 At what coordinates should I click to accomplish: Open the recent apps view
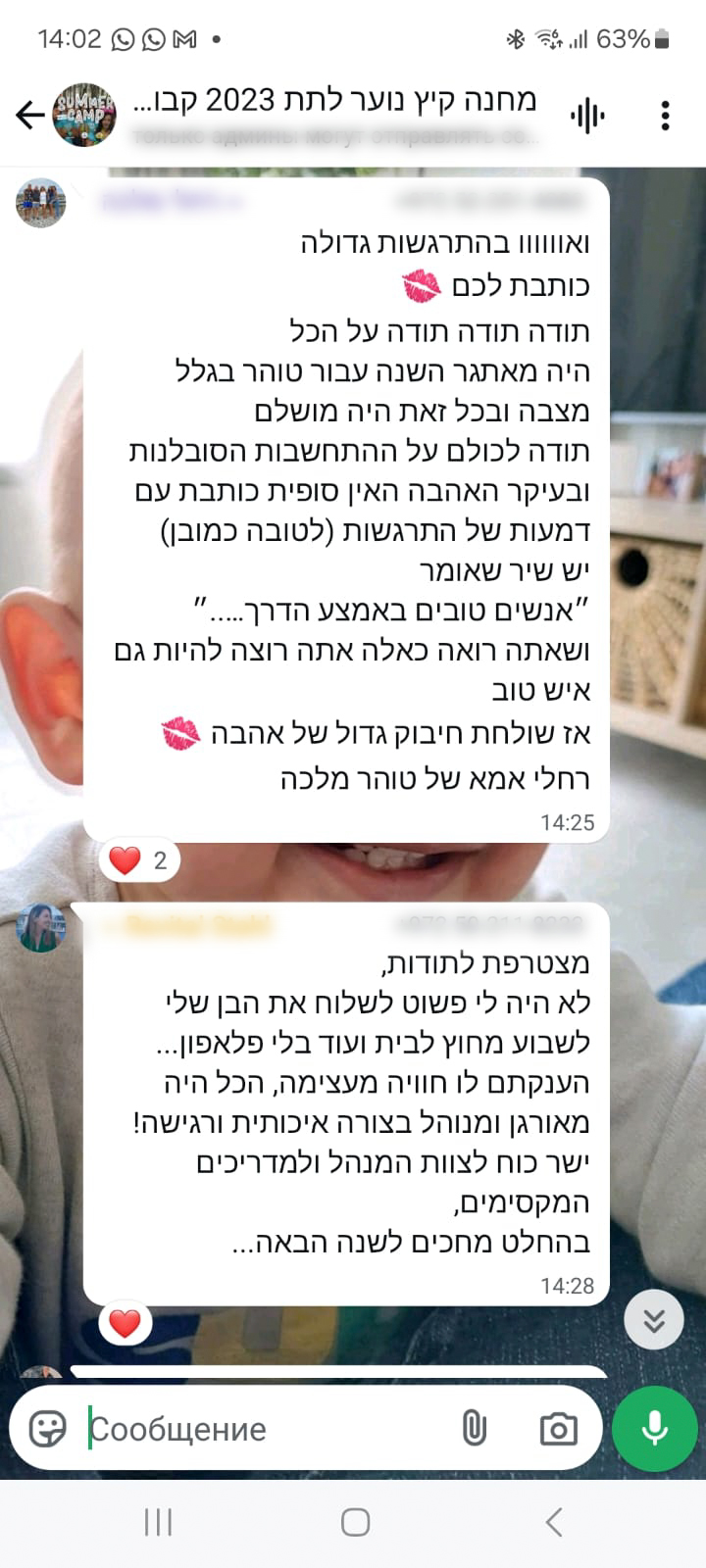click(x=158, y=1522)
